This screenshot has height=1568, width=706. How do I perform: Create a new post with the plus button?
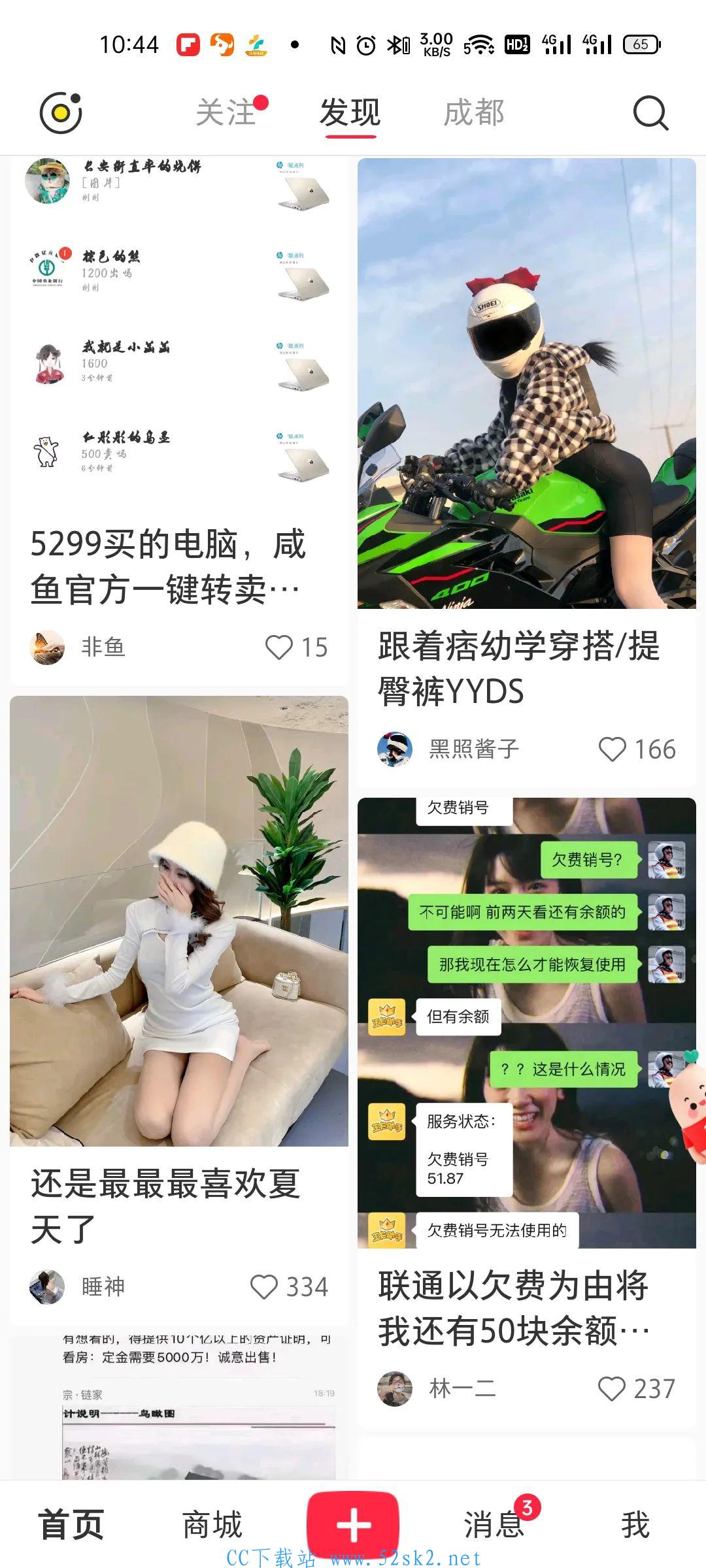[x=353, y=1526]
